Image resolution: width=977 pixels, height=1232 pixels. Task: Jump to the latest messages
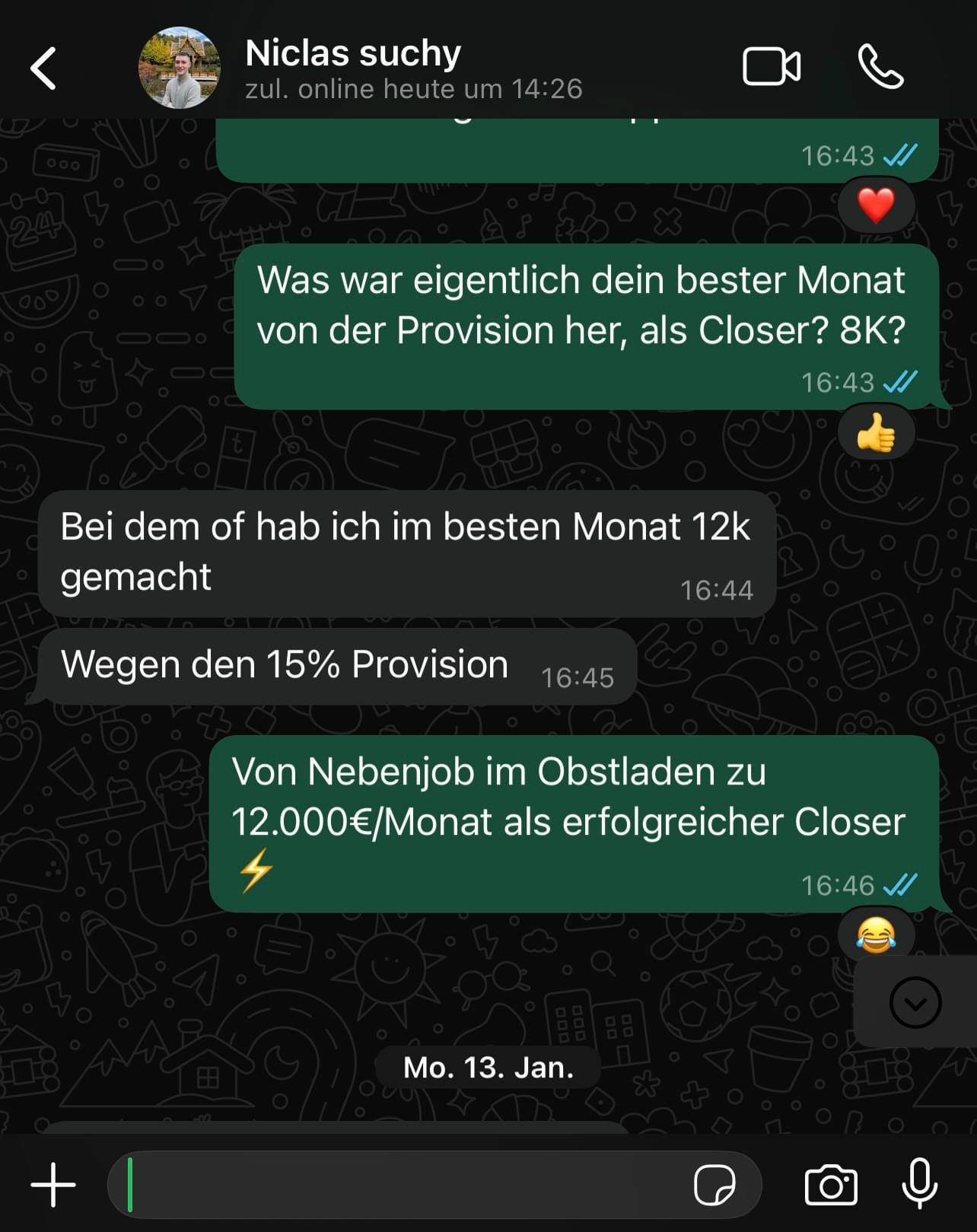(x=915, y=1002)
